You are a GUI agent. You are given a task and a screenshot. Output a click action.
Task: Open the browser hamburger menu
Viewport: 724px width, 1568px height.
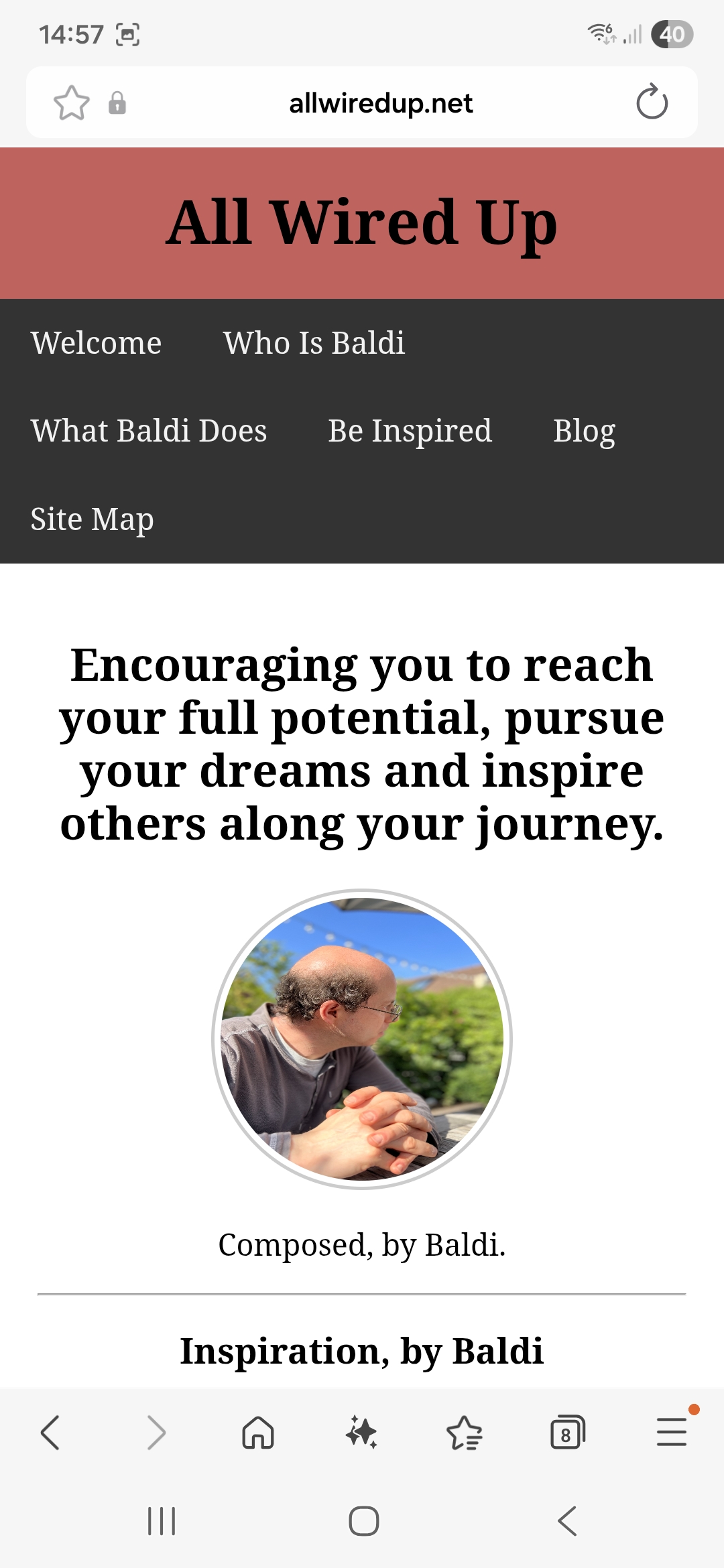(x=671, y=1433)
